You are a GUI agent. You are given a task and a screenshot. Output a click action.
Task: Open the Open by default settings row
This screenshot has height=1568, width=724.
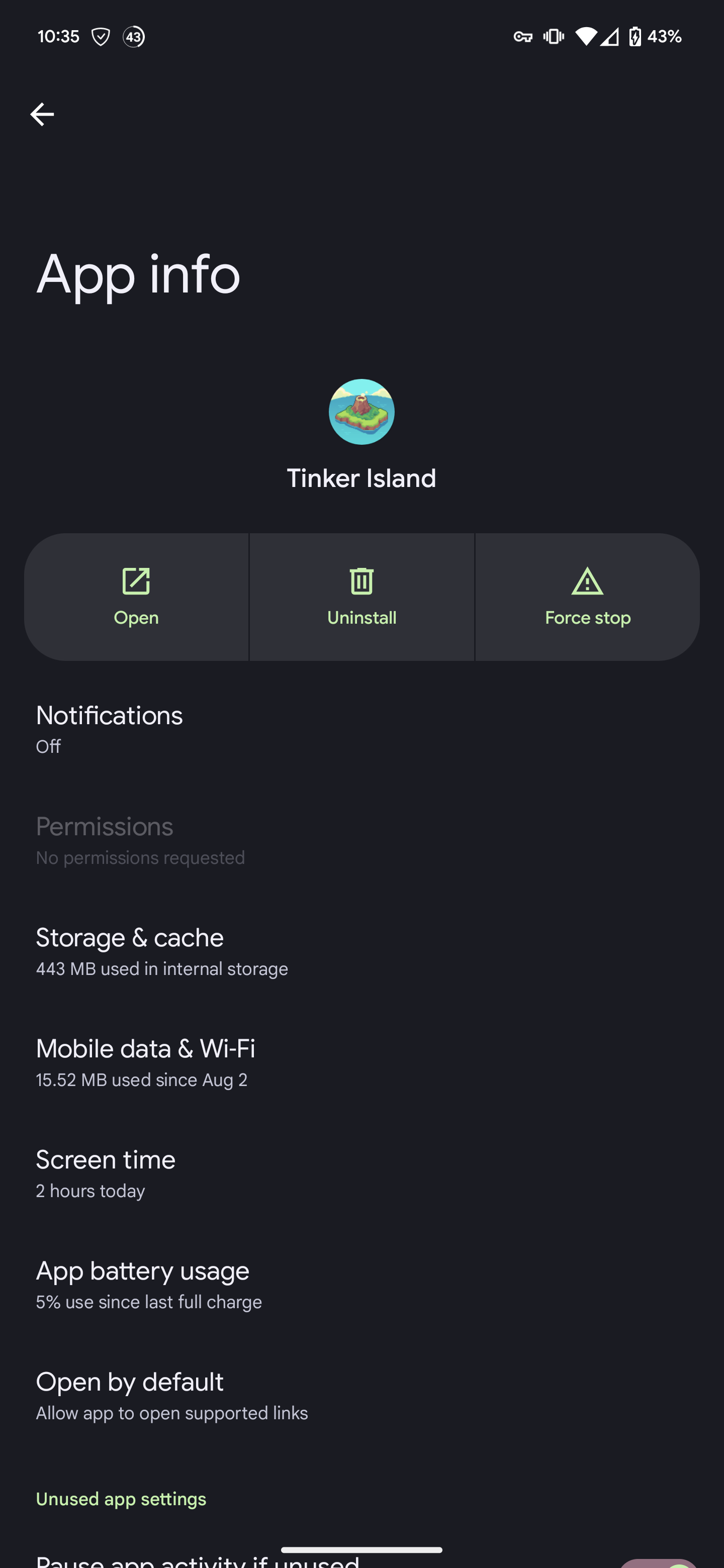point(361,1397)
